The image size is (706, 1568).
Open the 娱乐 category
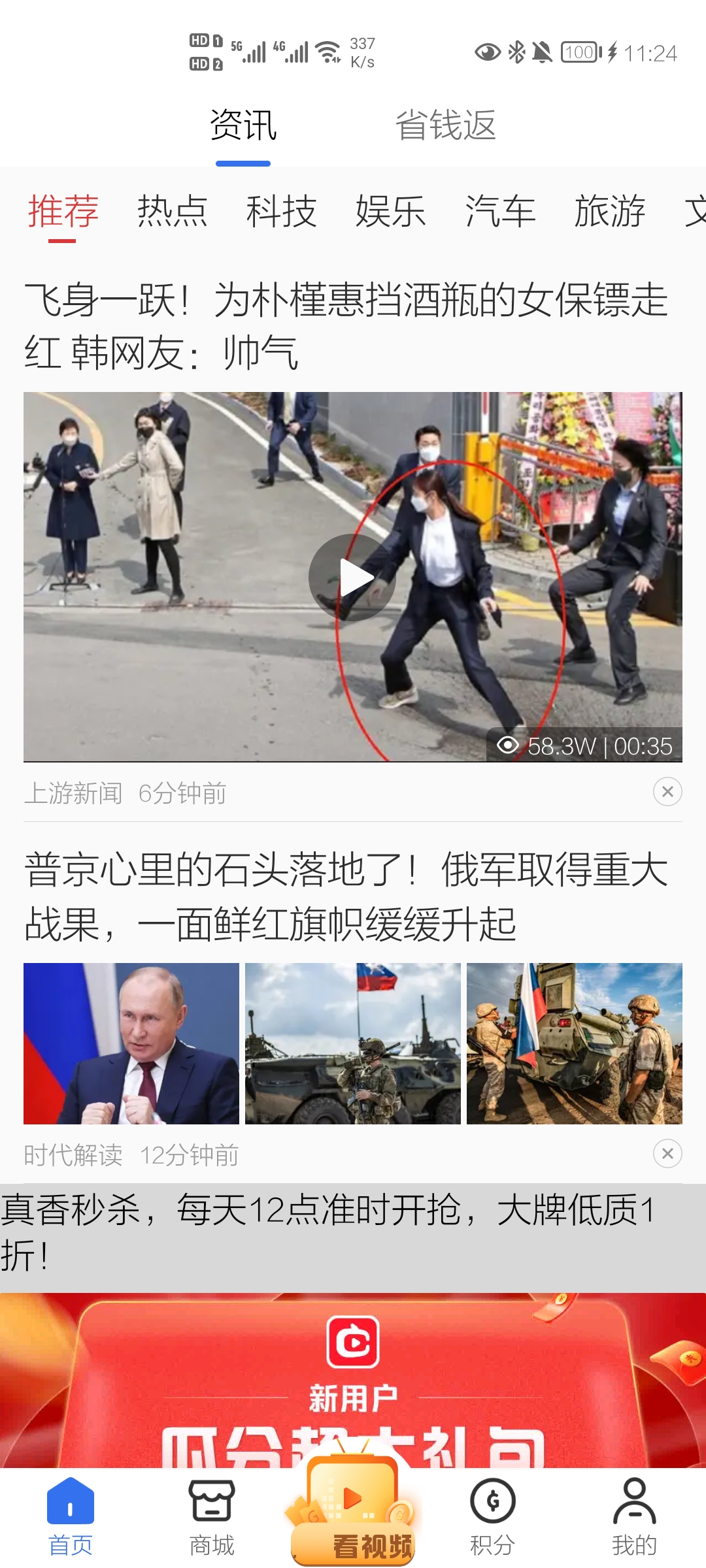click(390, 212)
